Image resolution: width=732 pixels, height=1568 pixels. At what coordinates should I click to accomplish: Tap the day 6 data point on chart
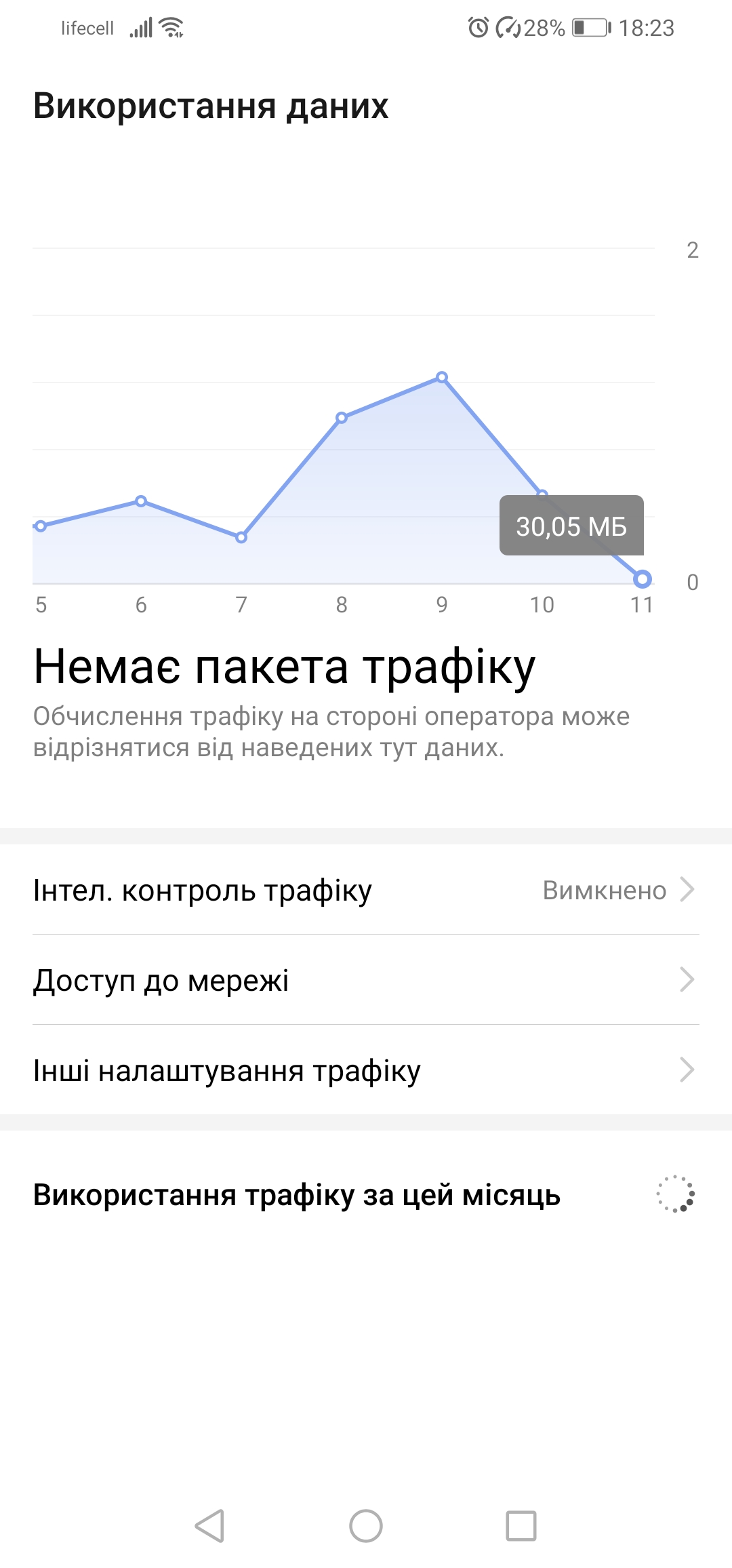[141, 501]
